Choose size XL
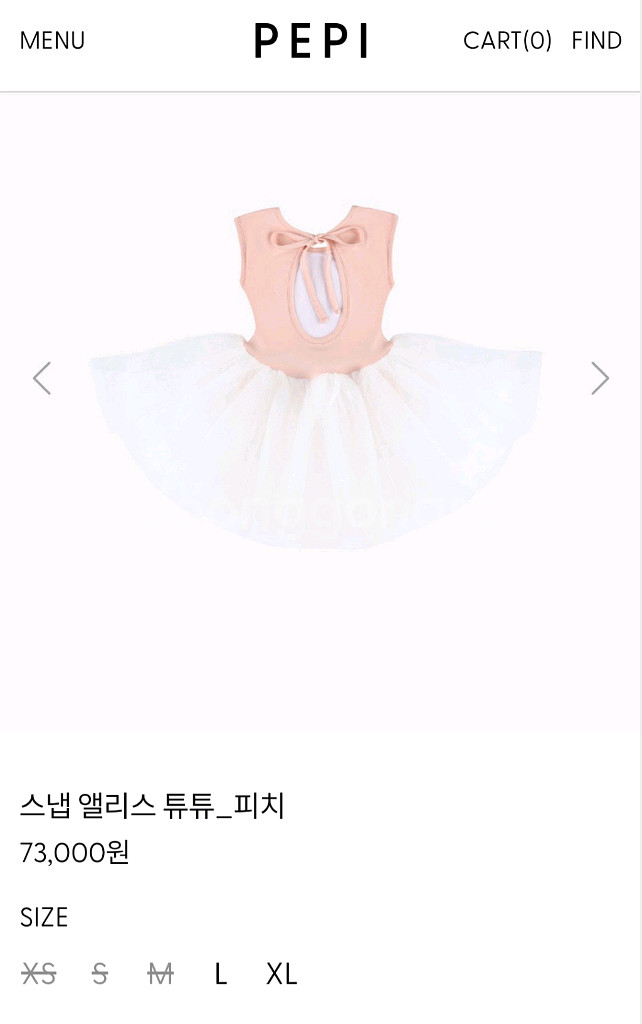The width and height of the screenshot is (642, 1024). tap(282, 974)
